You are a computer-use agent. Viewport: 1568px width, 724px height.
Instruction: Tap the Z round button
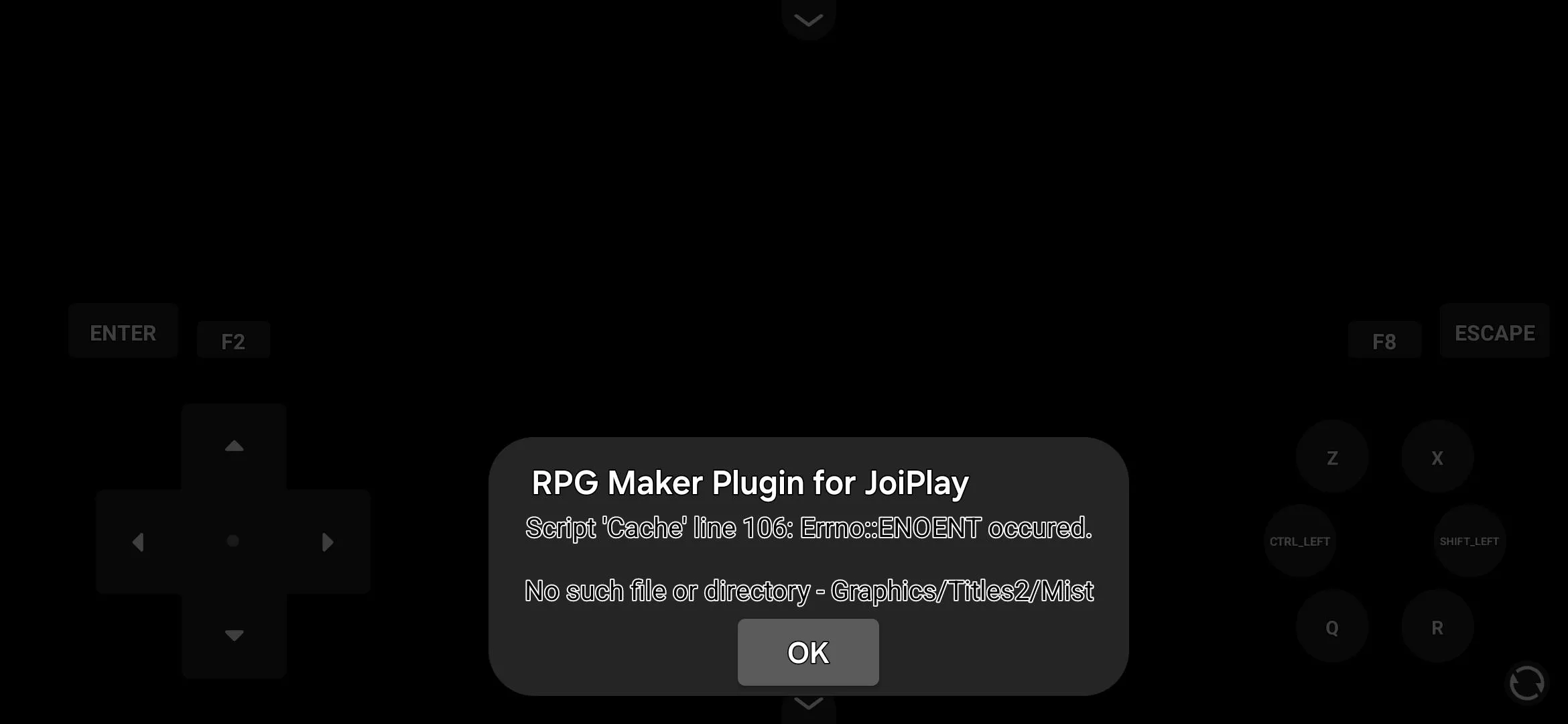coord(1332,457)
